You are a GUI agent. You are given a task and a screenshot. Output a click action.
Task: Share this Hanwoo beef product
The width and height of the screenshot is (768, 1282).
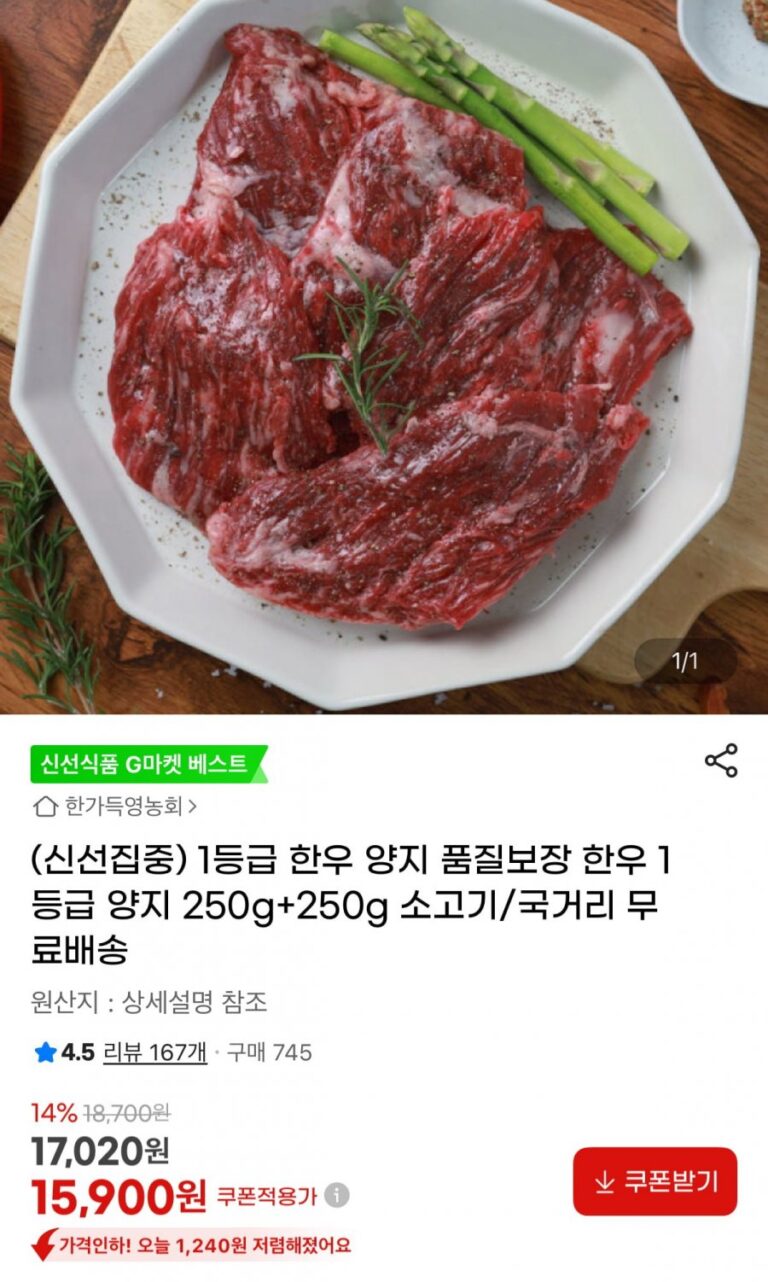(721, 761)
